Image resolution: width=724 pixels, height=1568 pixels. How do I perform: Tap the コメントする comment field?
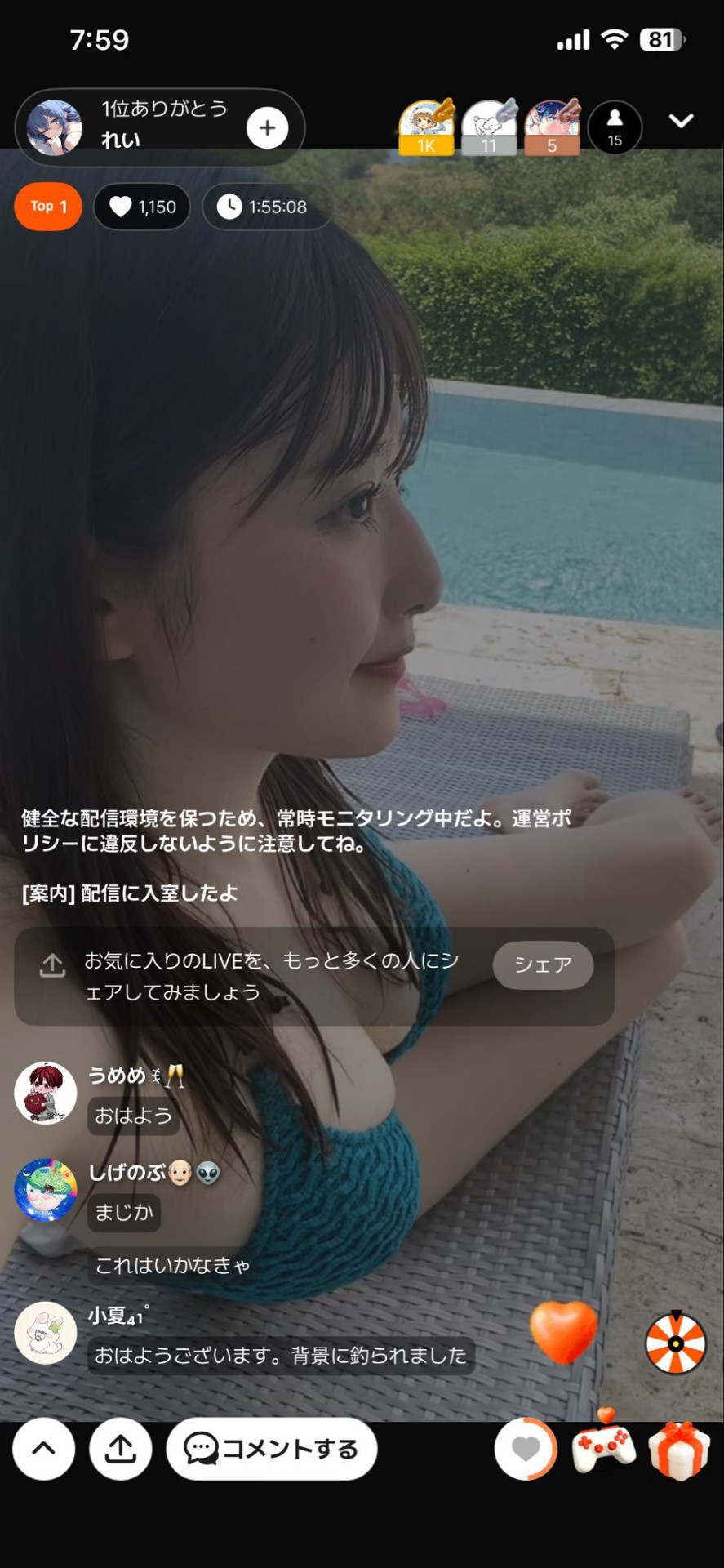click(x=272, y=1450)
